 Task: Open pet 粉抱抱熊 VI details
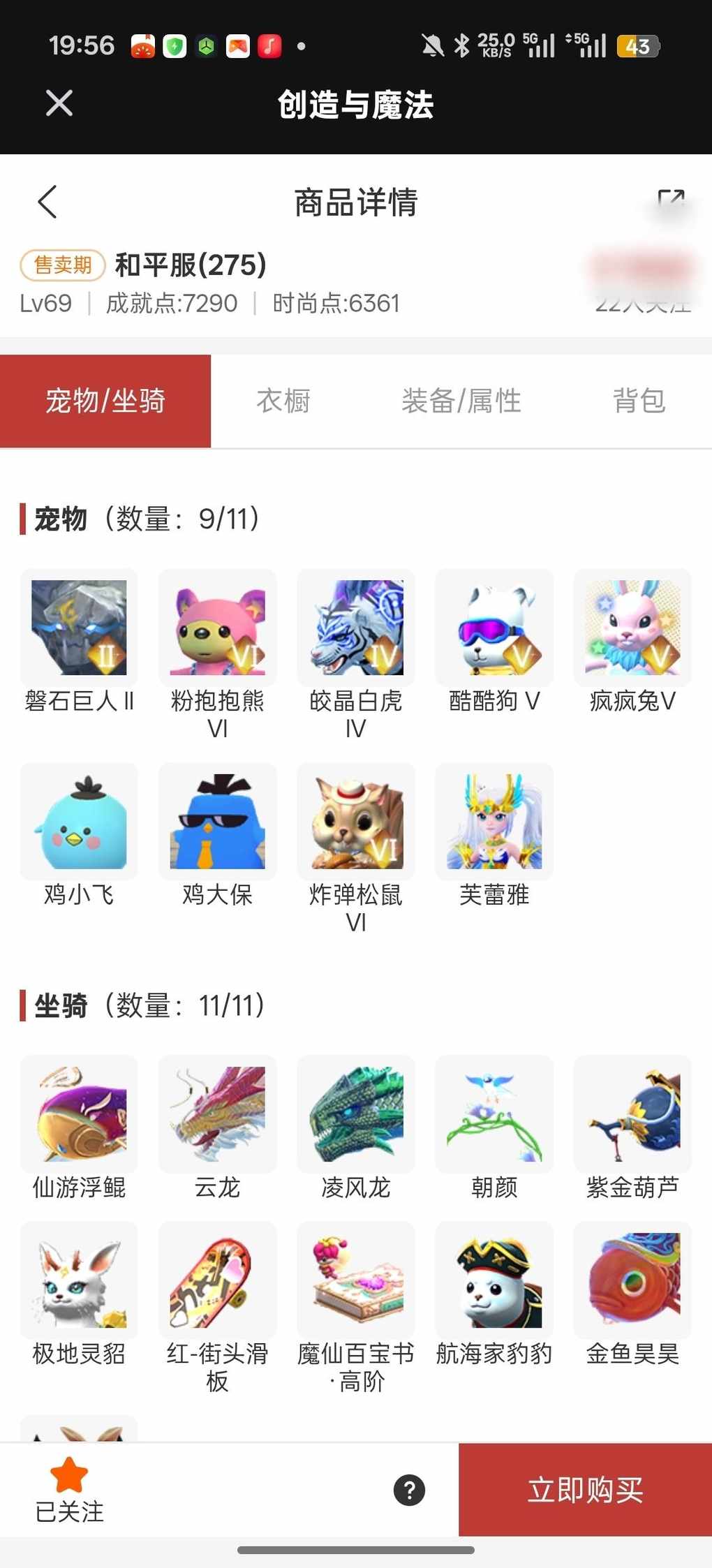pos(217,628)
